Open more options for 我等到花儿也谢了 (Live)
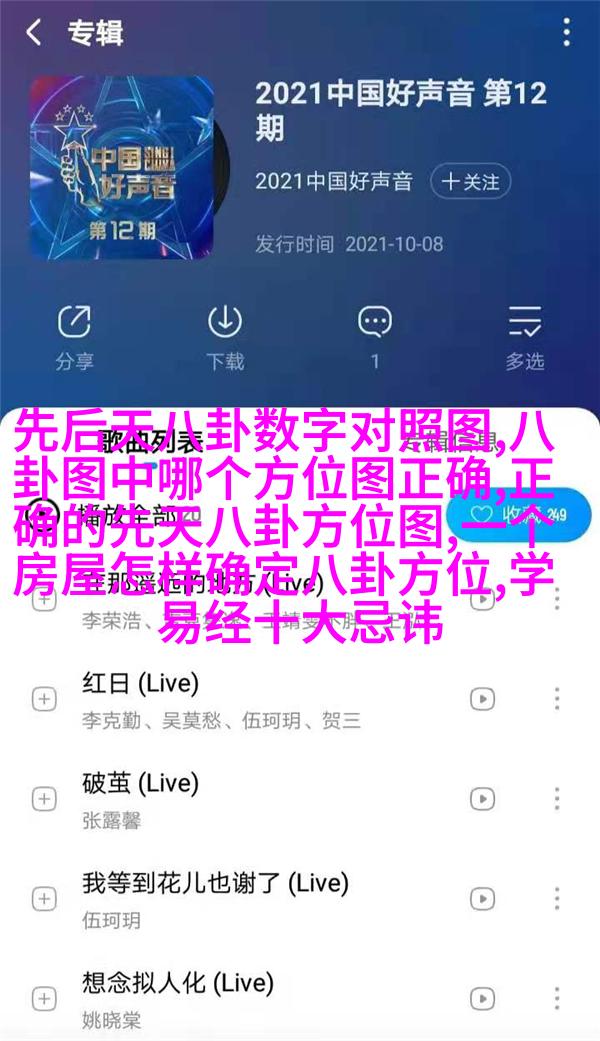This screenshot has height=1041, width=600. coord(557,898)
